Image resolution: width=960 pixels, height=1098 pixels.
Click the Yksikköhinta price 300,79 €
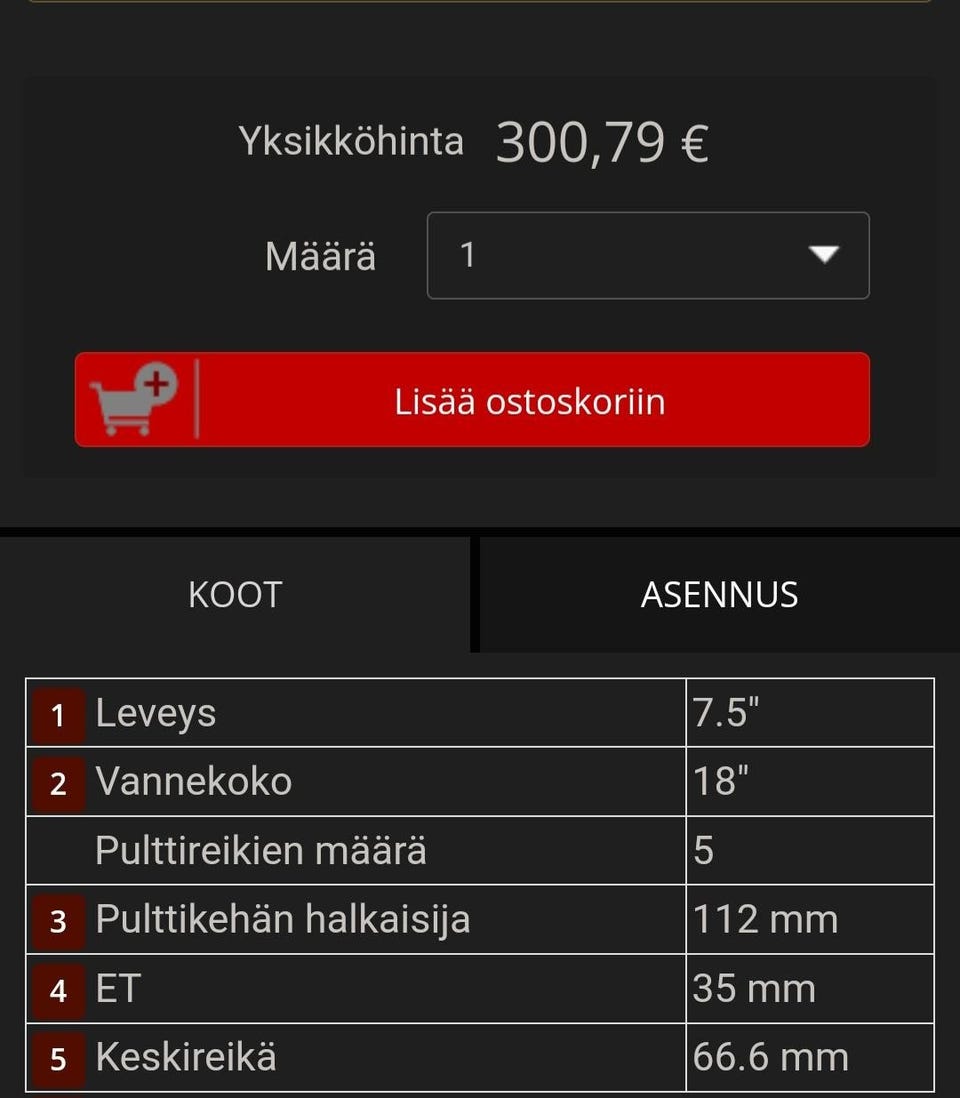[602, 142]
